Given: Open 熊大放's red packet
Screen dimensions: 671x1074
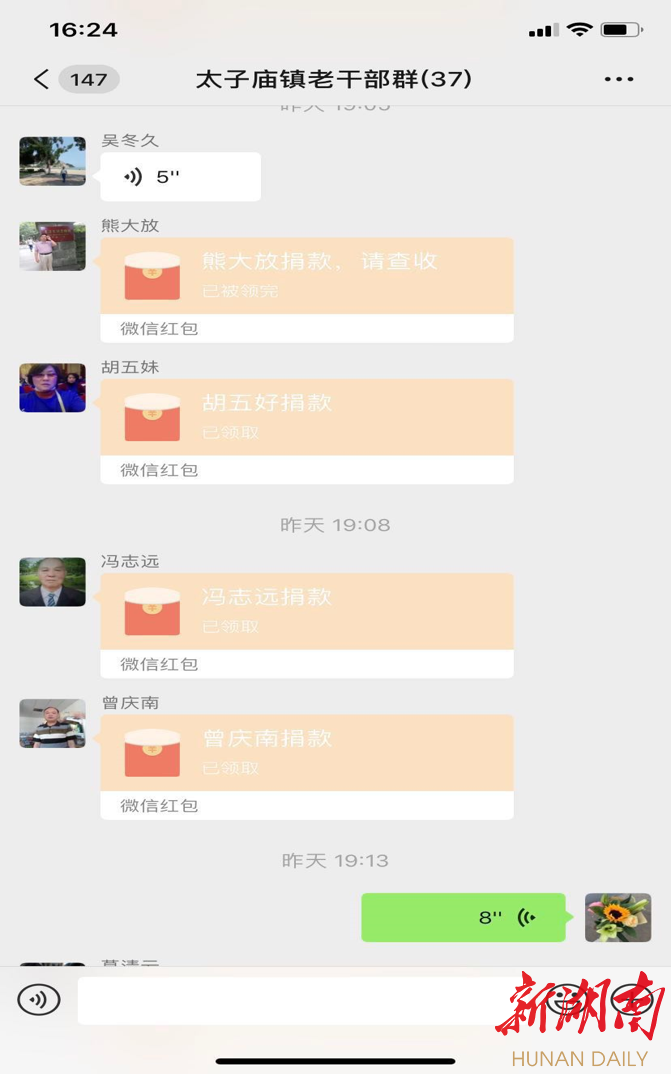Looking at the screenshot, I should pyautogui.click(x=307, y=276).
